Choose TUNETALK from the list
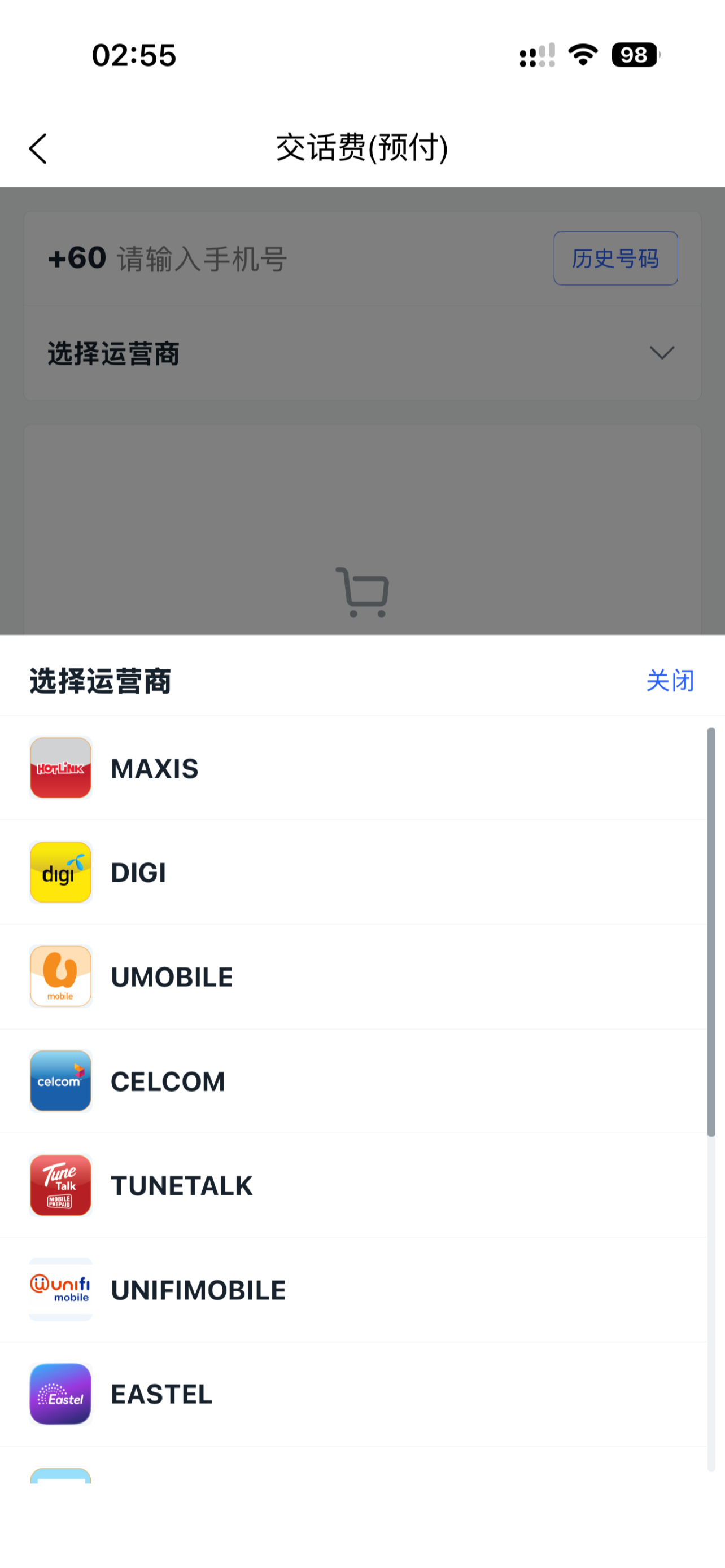This screenshot has height=1568, width=725. click(x=353, y=1185)
